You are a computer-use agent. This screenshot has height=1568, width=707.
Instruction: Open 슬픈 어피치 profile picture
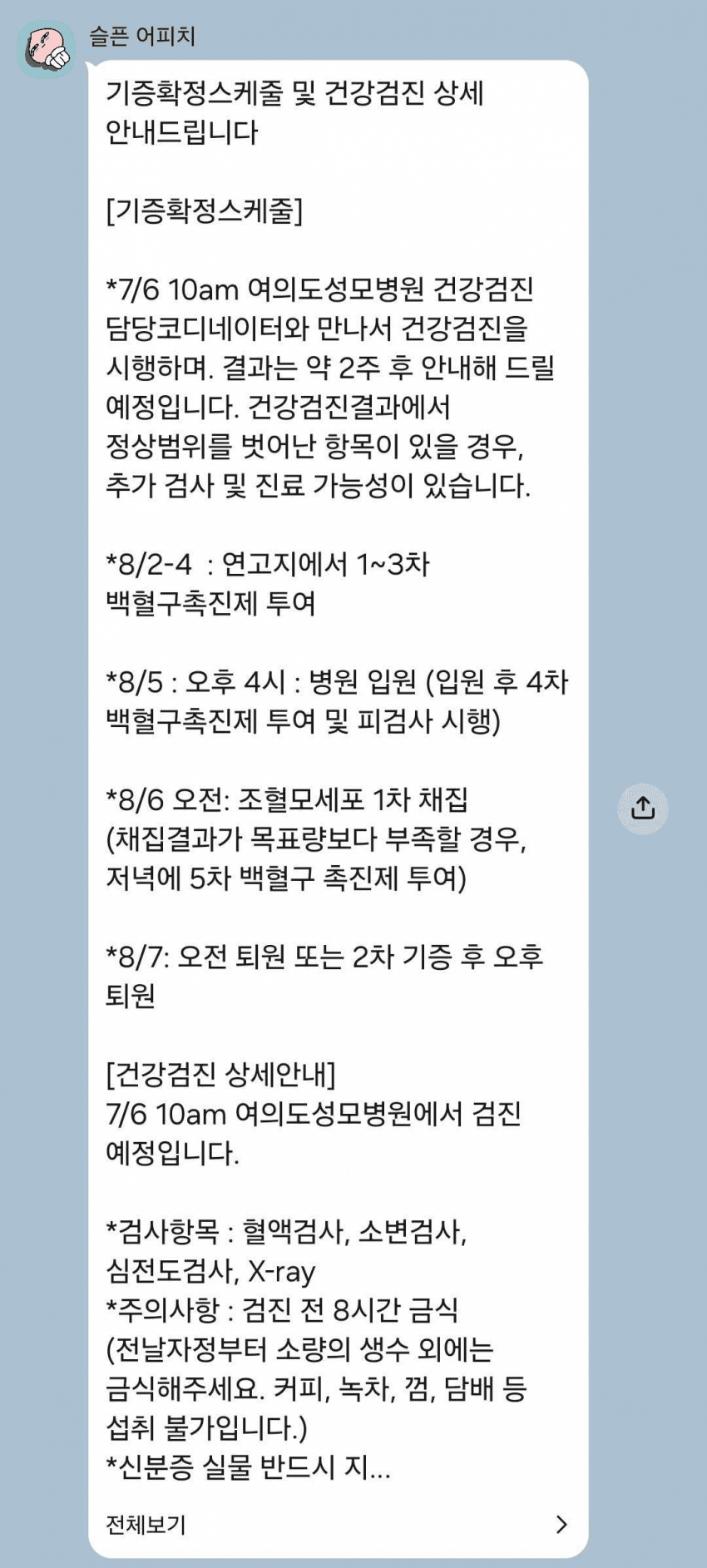click(47, 50)
